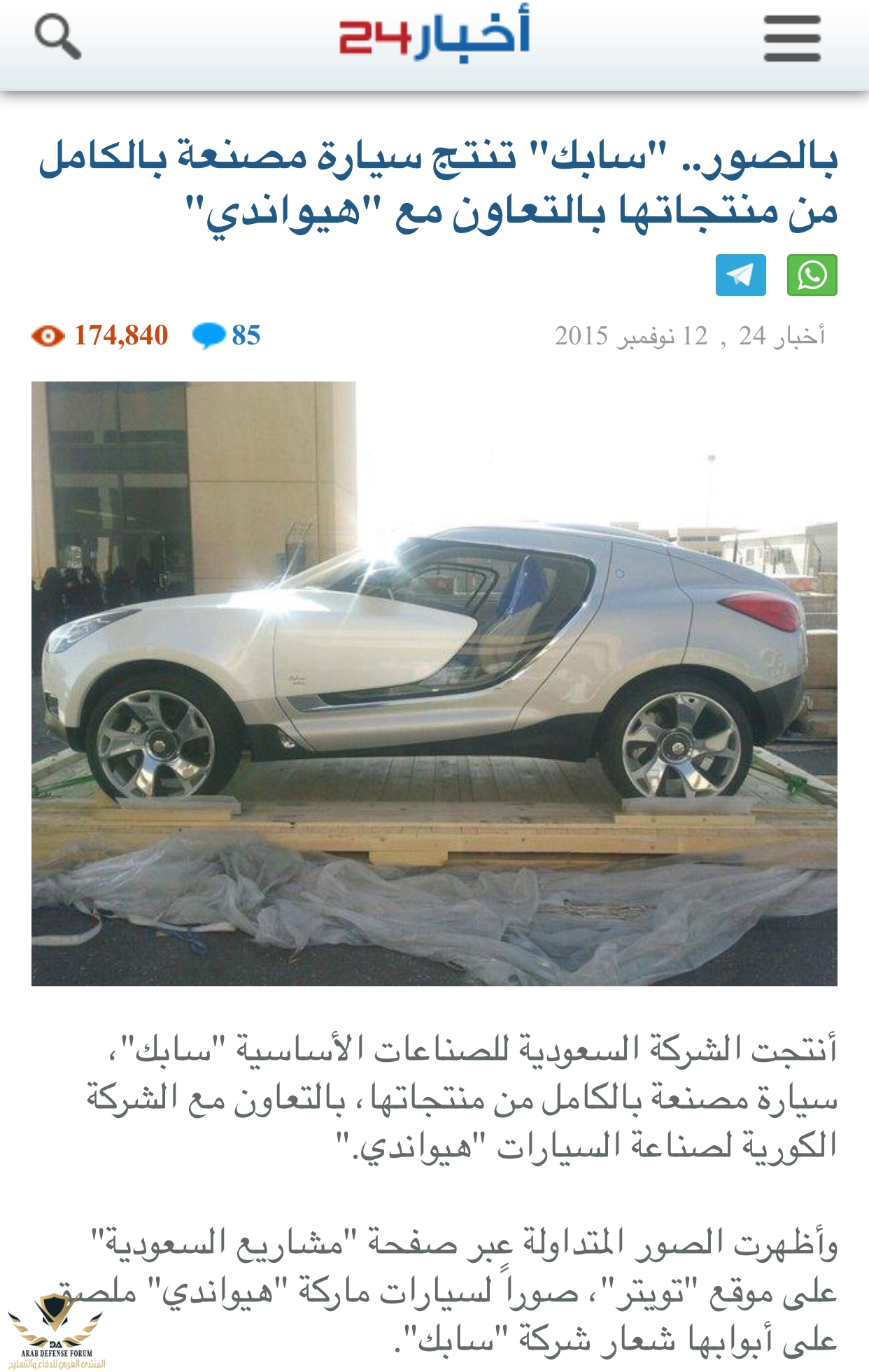This screenshot has width=869, height=1372.
Task: Share the article via WhatsApp
Action: point(812,275)
